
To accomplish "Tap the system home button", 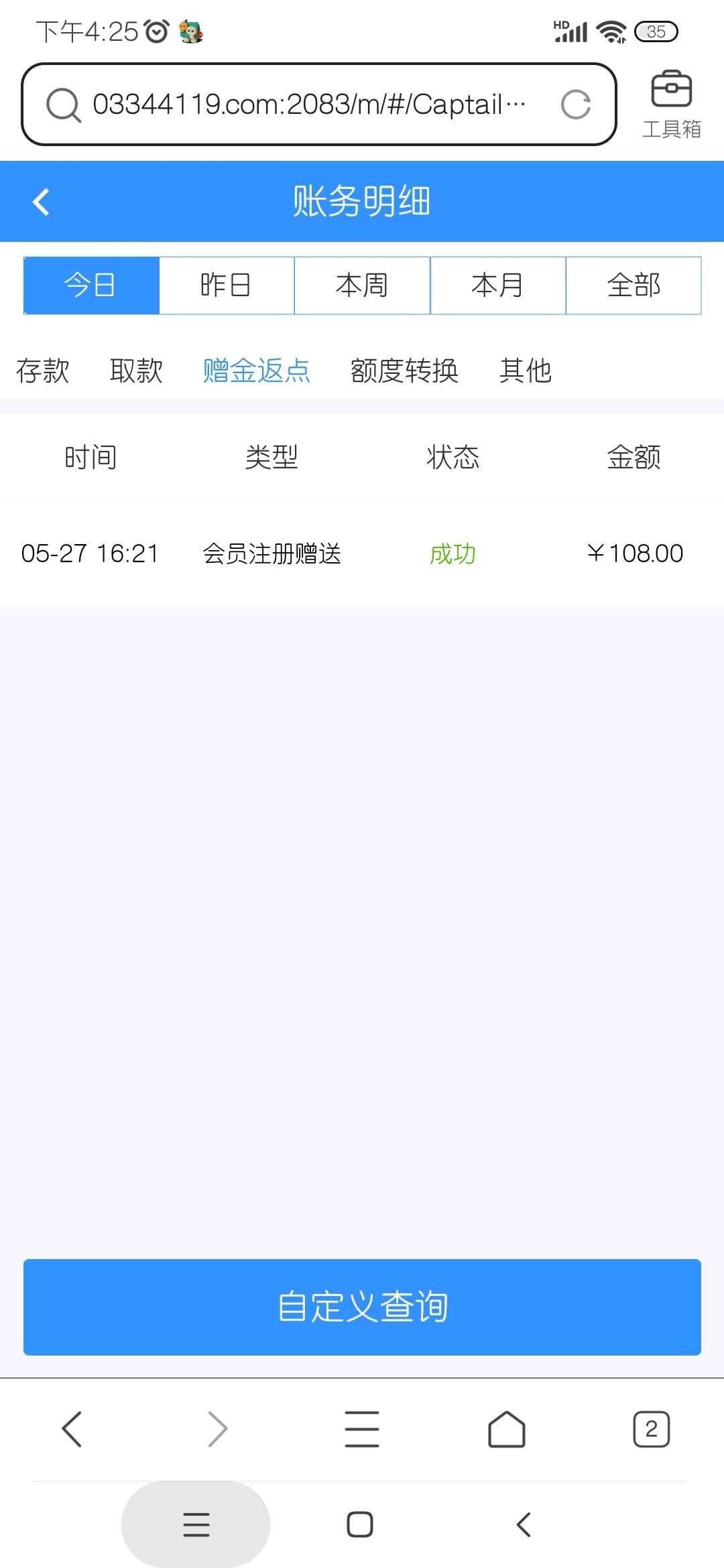I will click(360, 1524).
